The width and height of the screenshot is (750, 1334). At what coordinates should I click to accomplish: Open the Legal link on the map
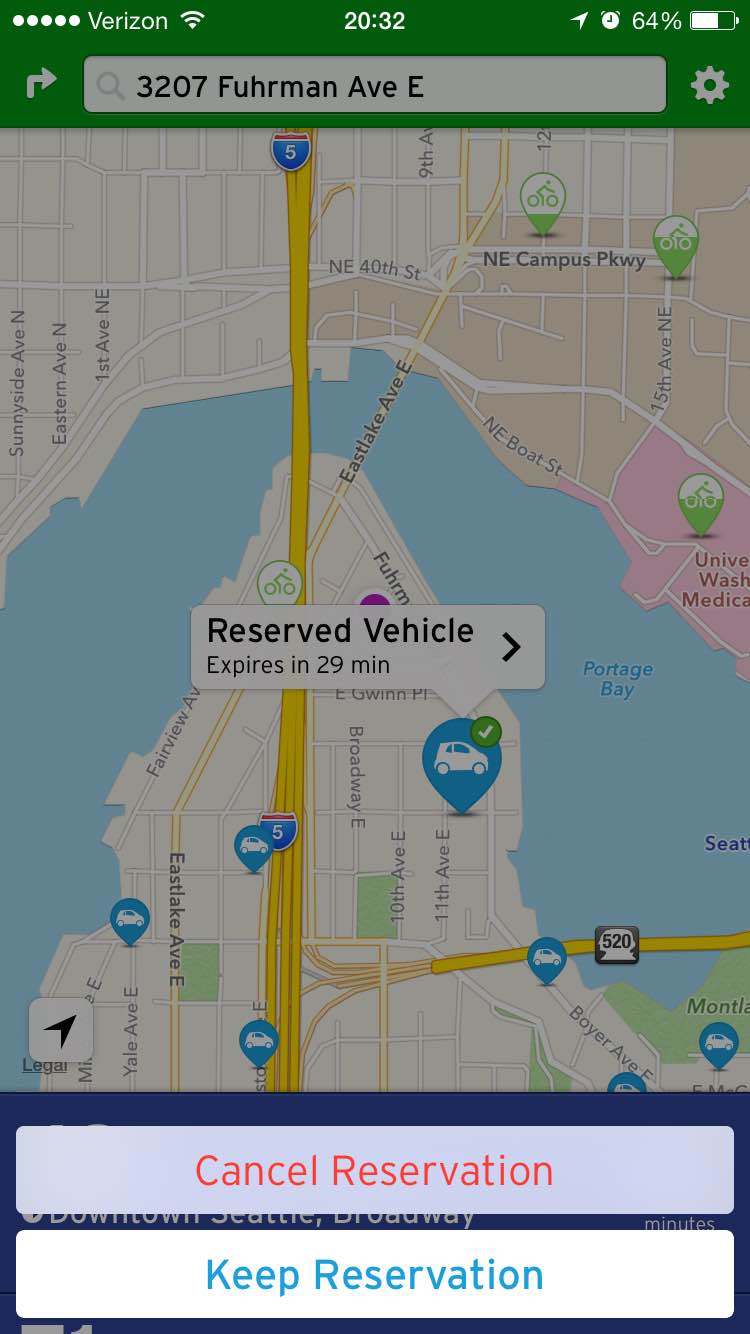click(44, 1065)
